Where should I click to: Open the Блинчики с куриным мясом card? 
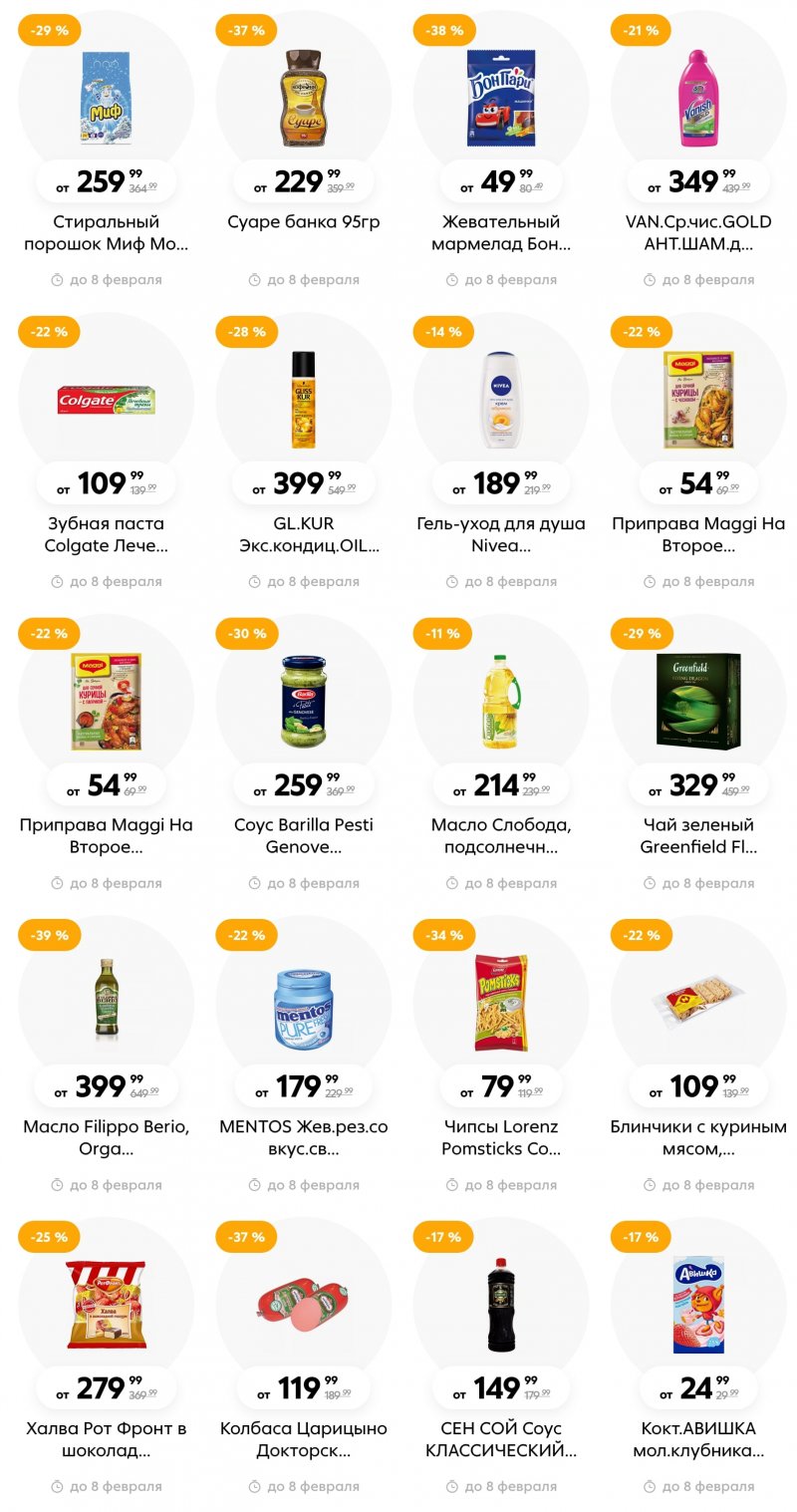[x=697, y=1003]
